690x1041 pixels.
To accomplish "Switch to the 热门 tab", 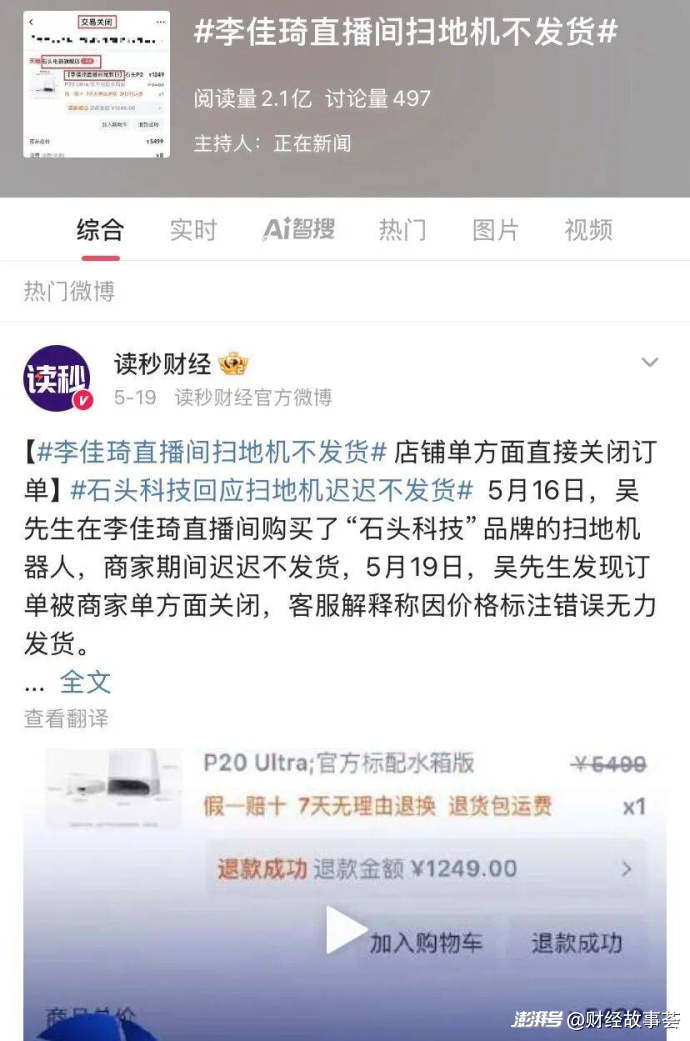I will coord(402,230).
